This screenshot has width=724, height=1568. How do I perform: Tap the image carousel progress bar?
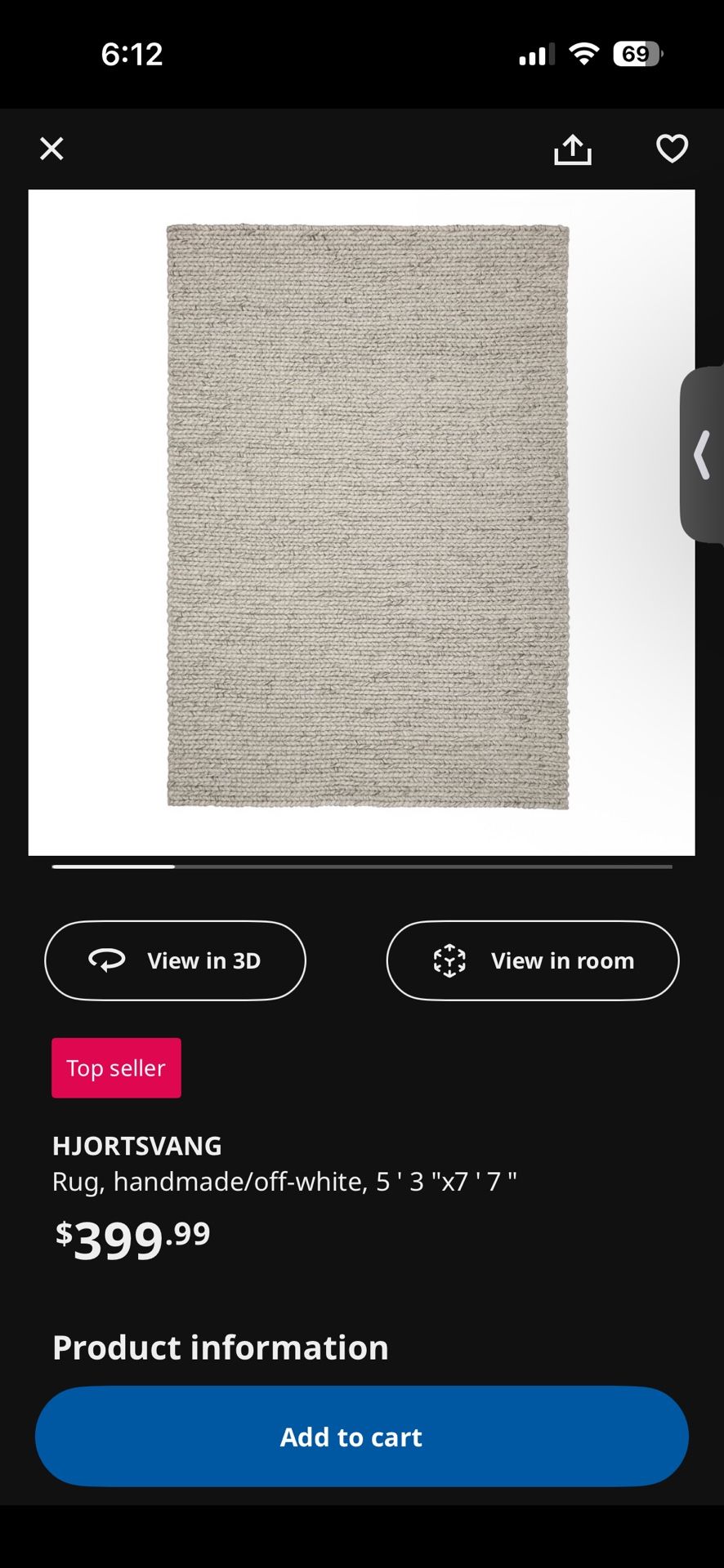coord(362,866)
